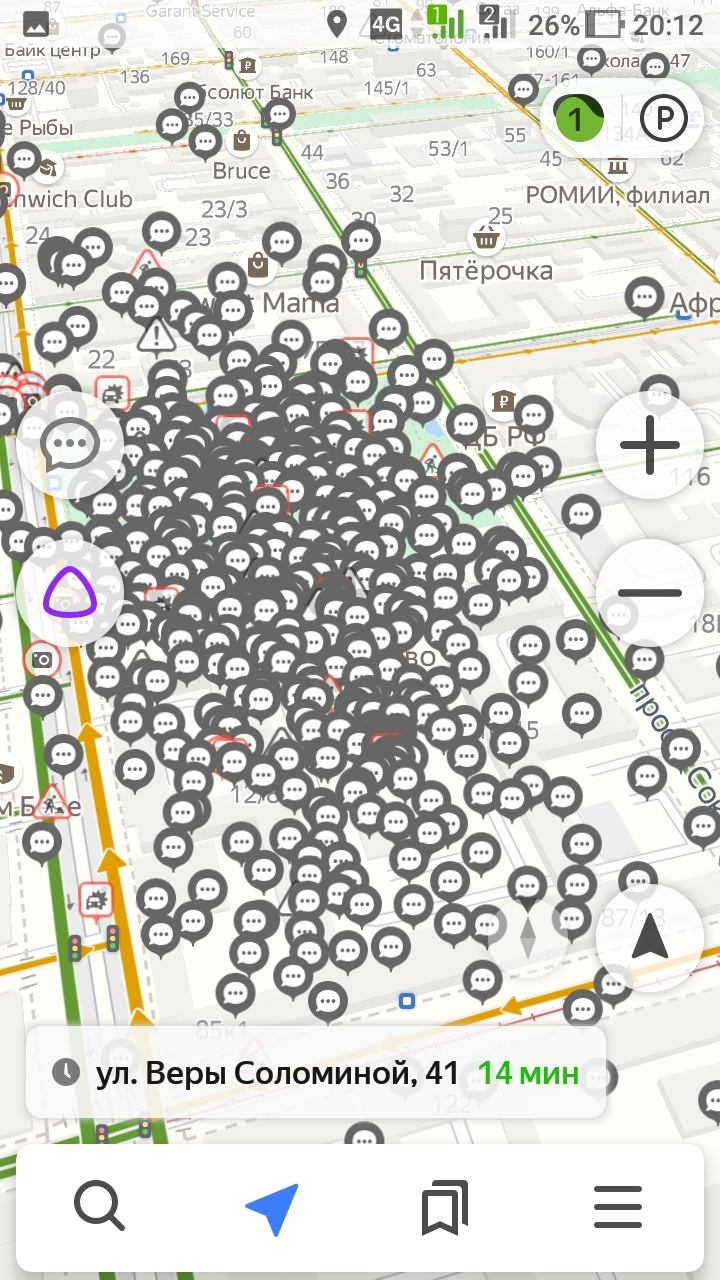This screenshot has height=1280, width=720.
Task: Activate Alice voice assistant
Action: 69,592
